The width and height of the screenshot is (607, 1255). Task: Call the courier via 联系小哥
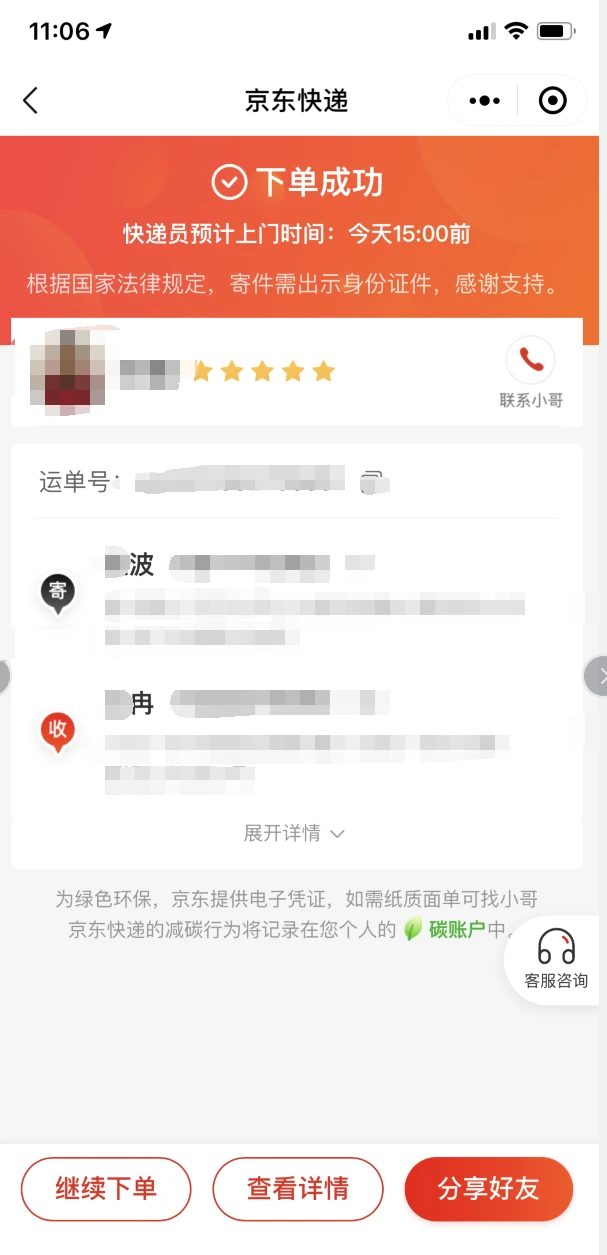[531, 371]
